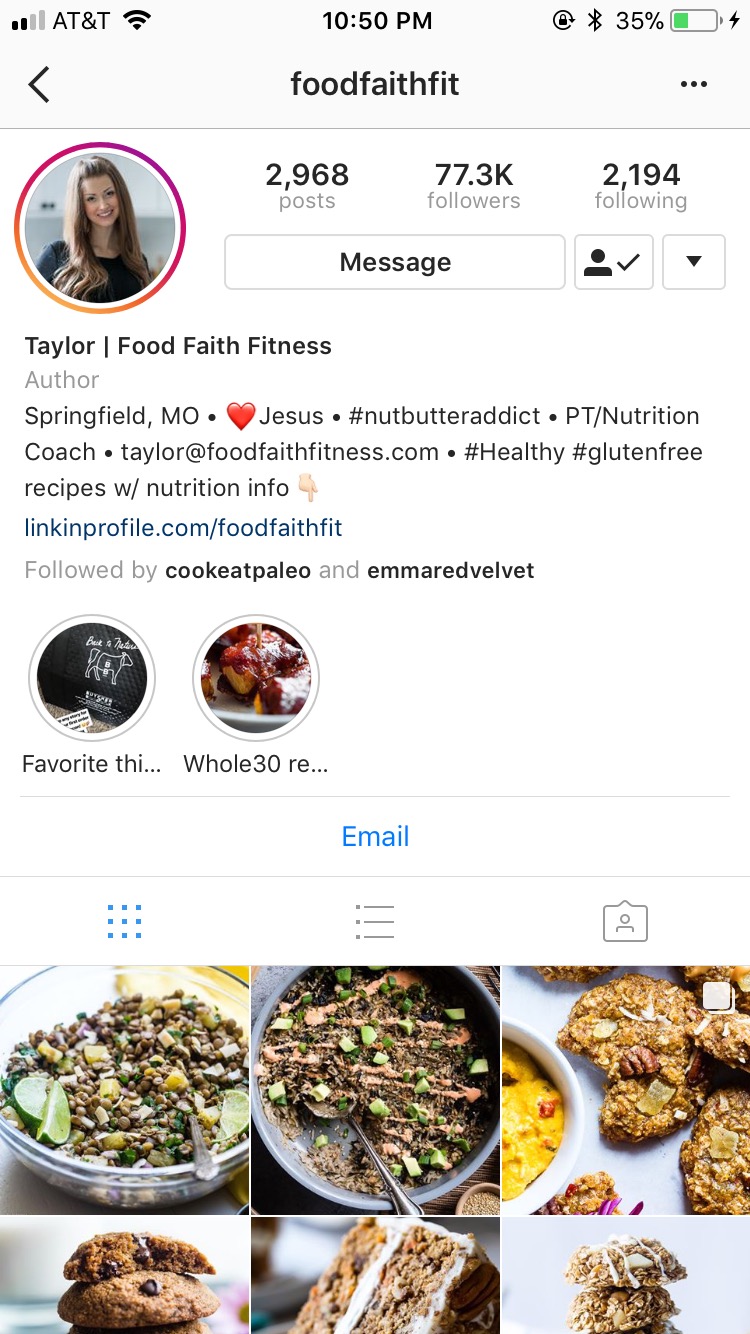Screen dimensions: 750x1334
Task: Expand suggested accounts with the down arrow
Action: [694, 262]
